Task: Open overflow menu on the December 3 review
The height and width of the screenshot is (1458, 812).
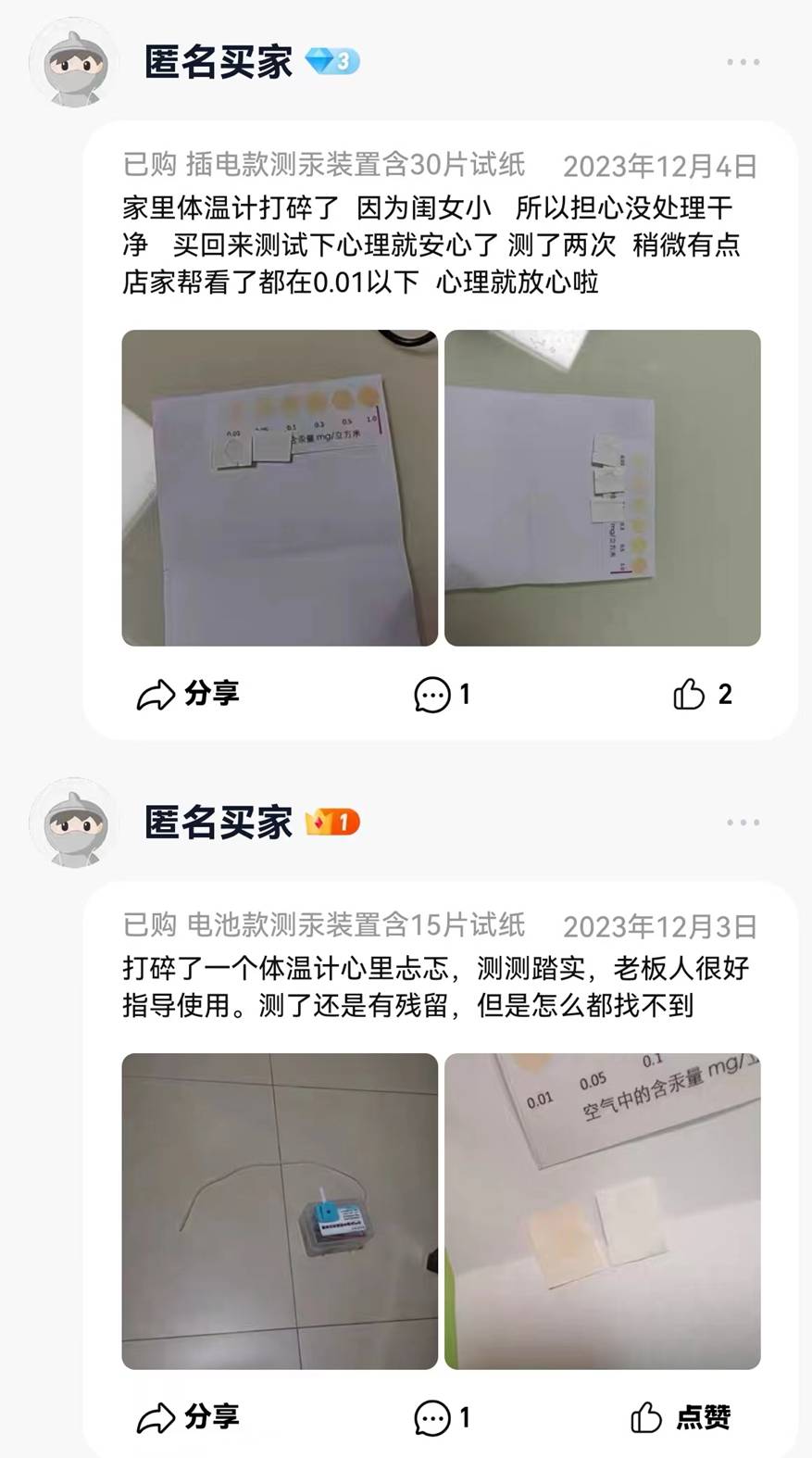Action: click(743, 823)
